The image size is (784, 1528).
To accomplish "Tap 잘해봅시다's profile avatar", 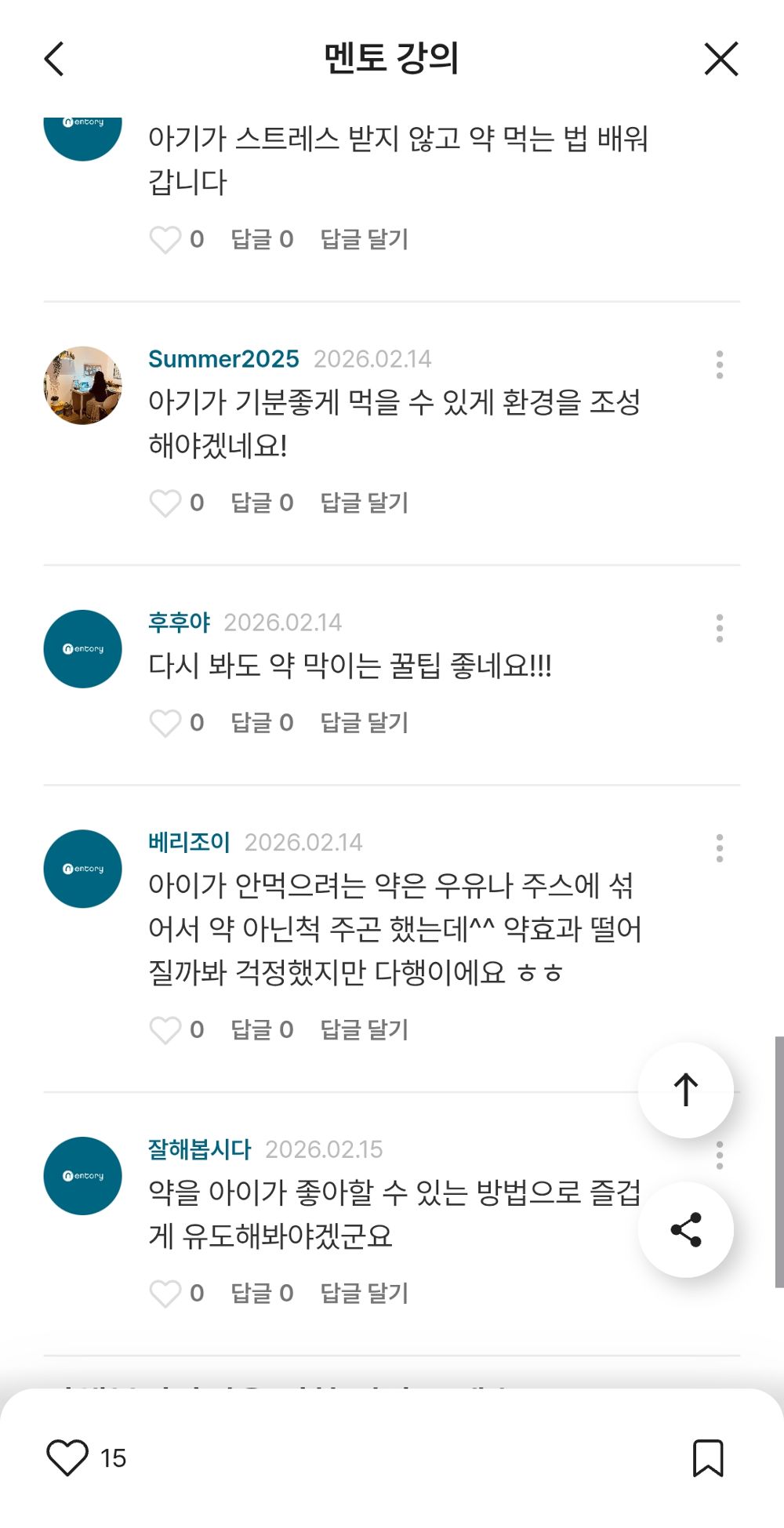I will point(82,1177).
